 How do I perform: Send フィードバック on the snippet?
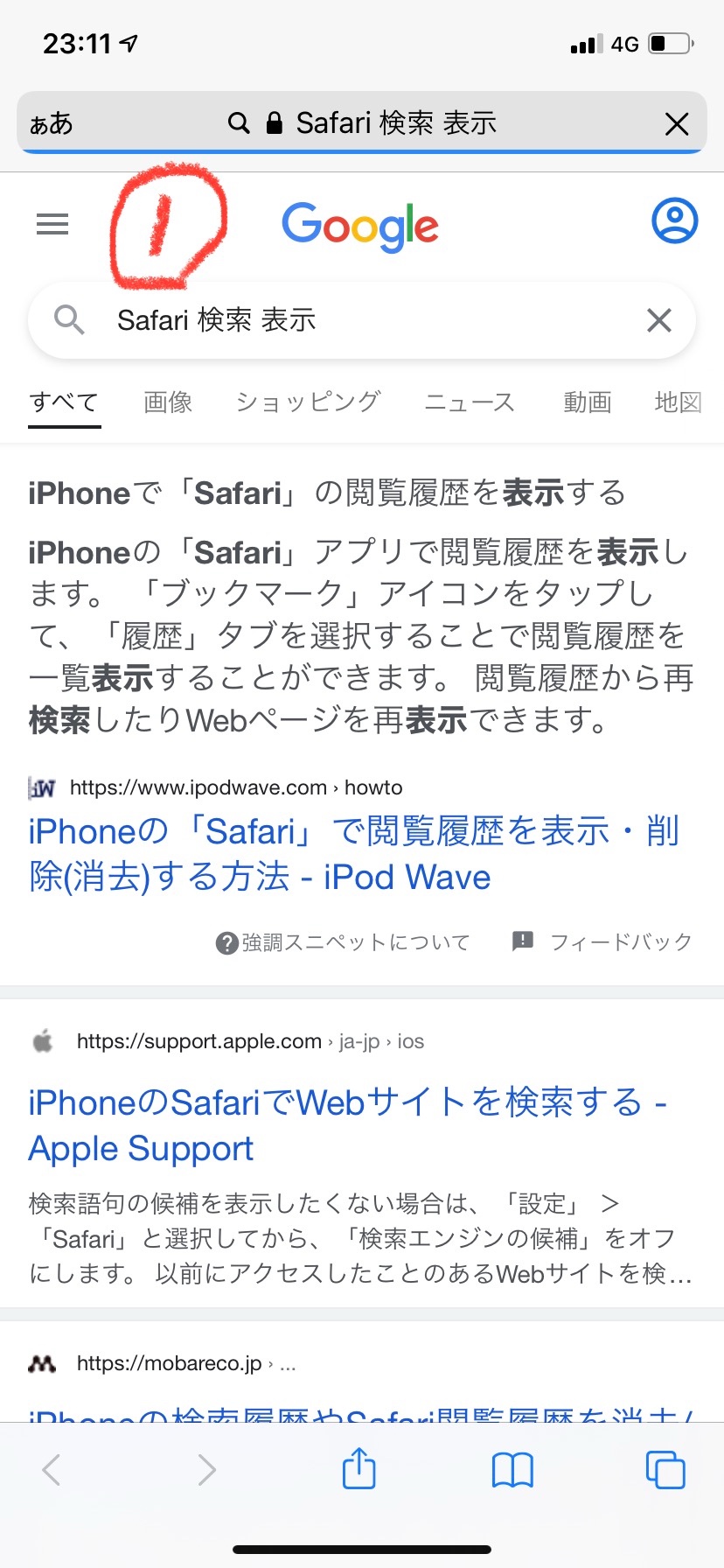[603, 942]
